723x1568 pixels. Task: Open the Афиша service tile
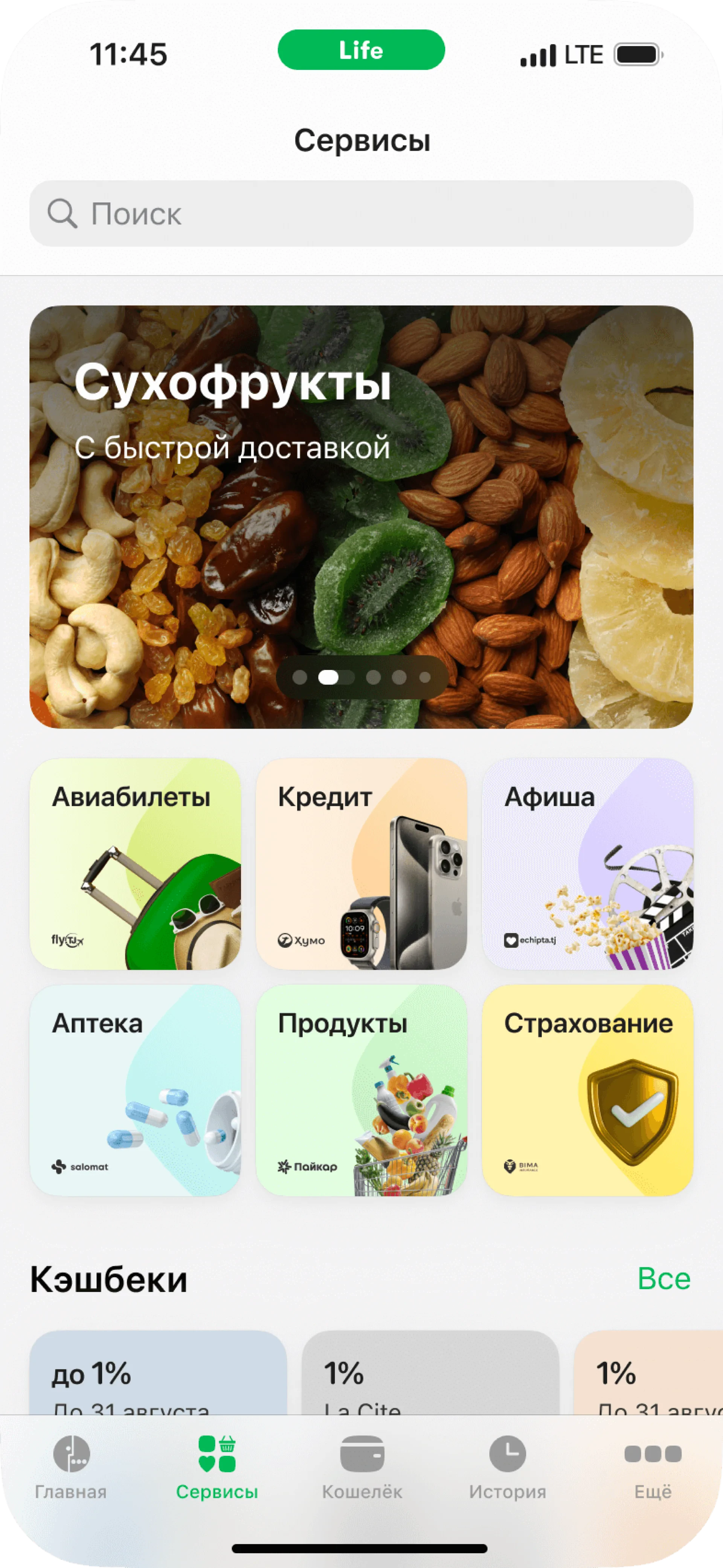[587, 863]
